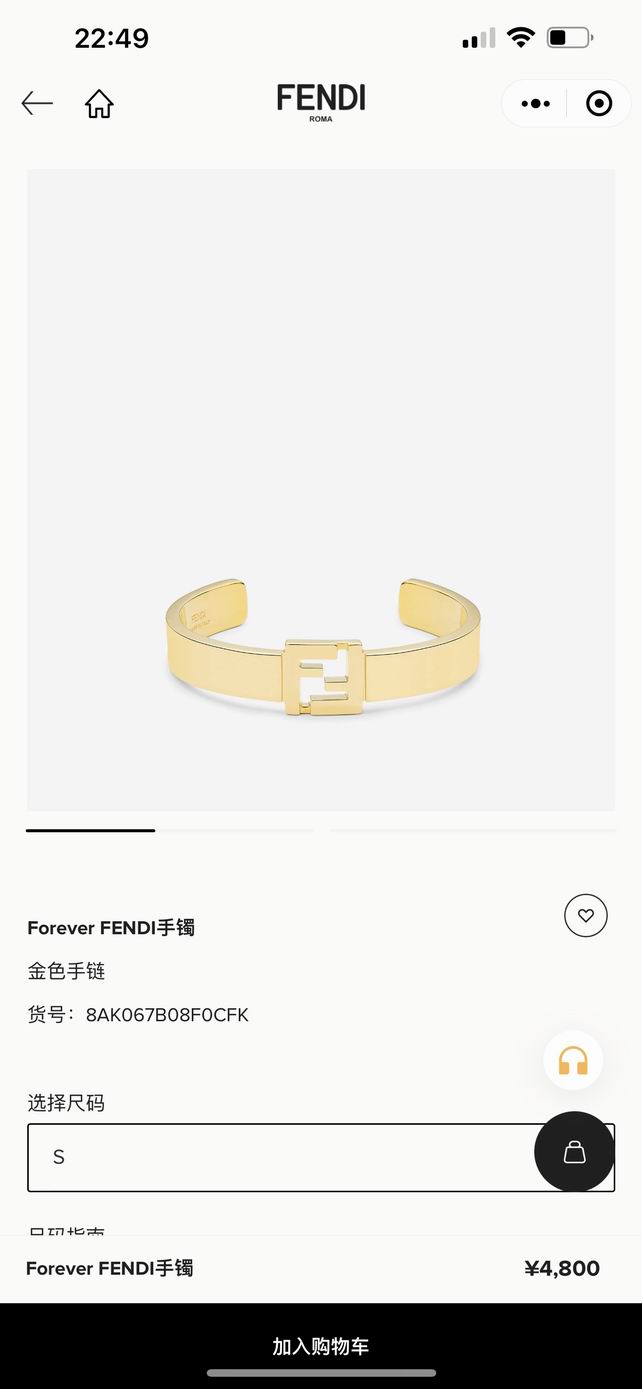Go back with the arrow icon
Image resolution: width=642 pixels, height=1389 pixels.
pos(37,103)
